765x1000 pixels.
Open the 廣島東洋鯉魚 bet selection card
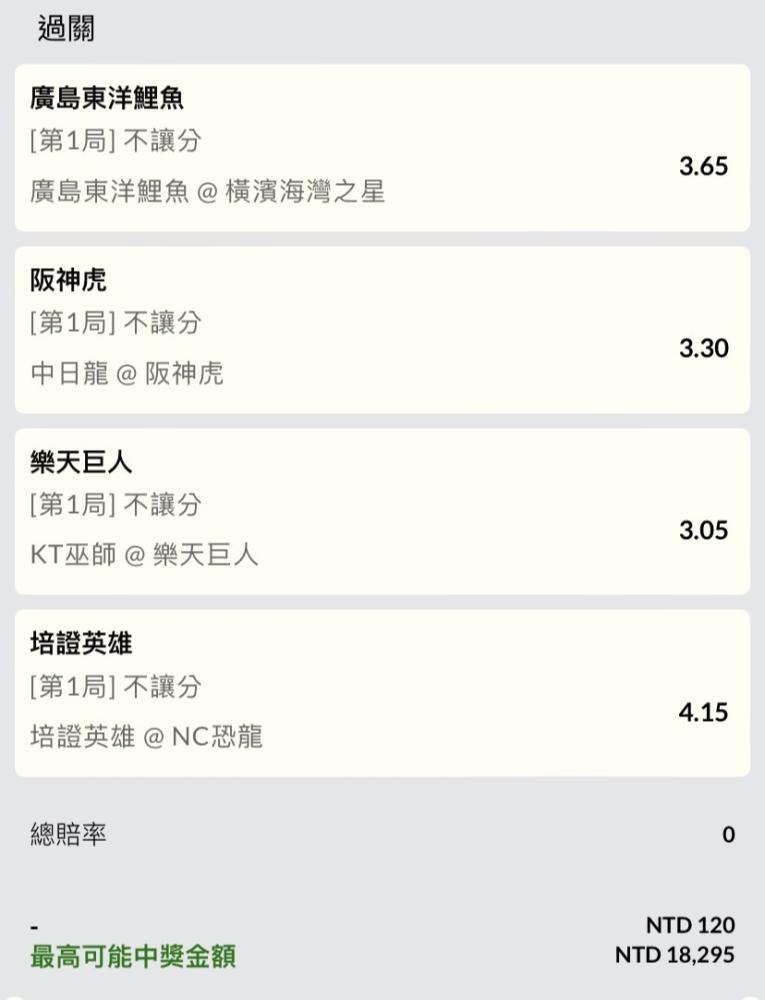click(x=382, y=148)
